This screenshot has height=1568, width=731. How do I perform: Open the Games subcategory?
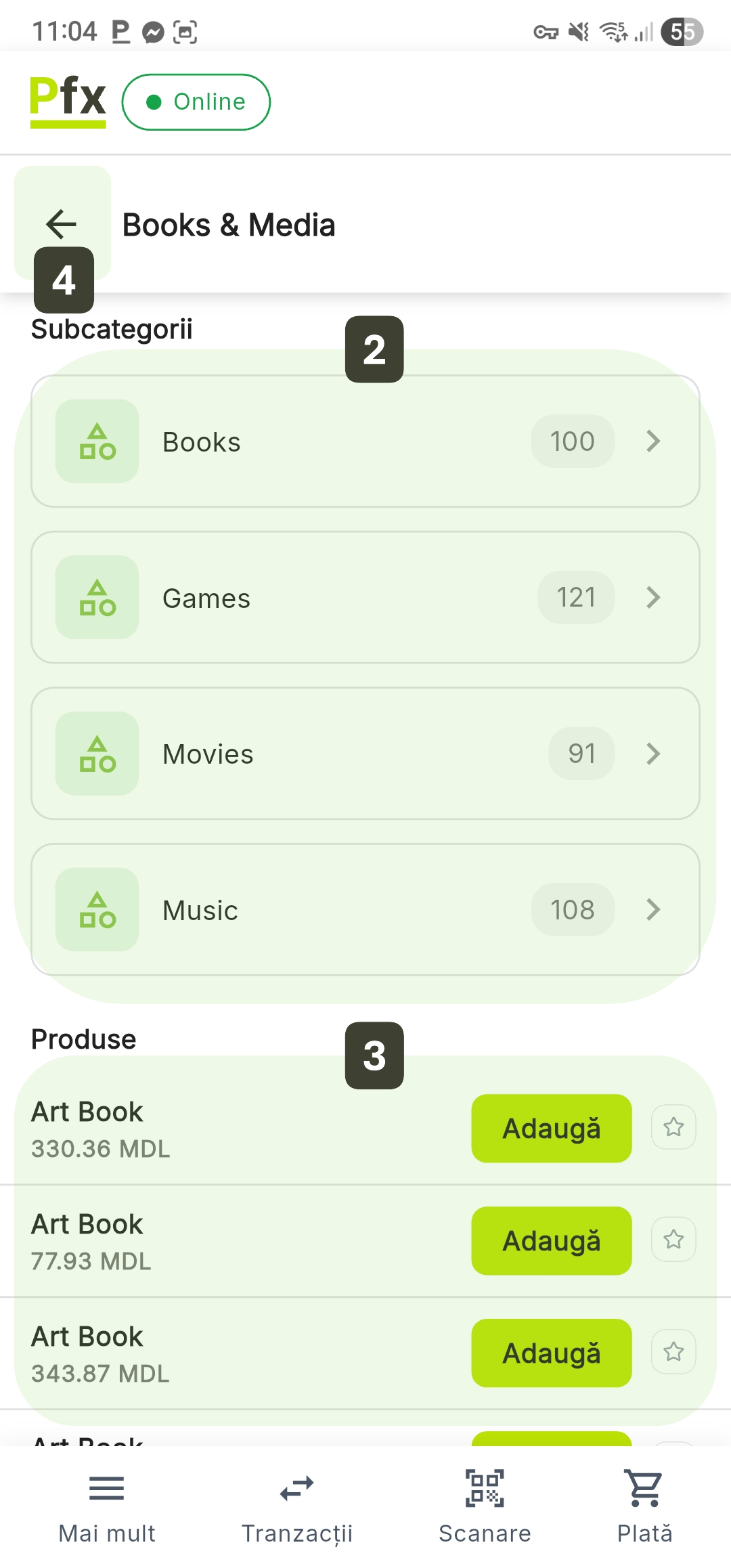365,597
